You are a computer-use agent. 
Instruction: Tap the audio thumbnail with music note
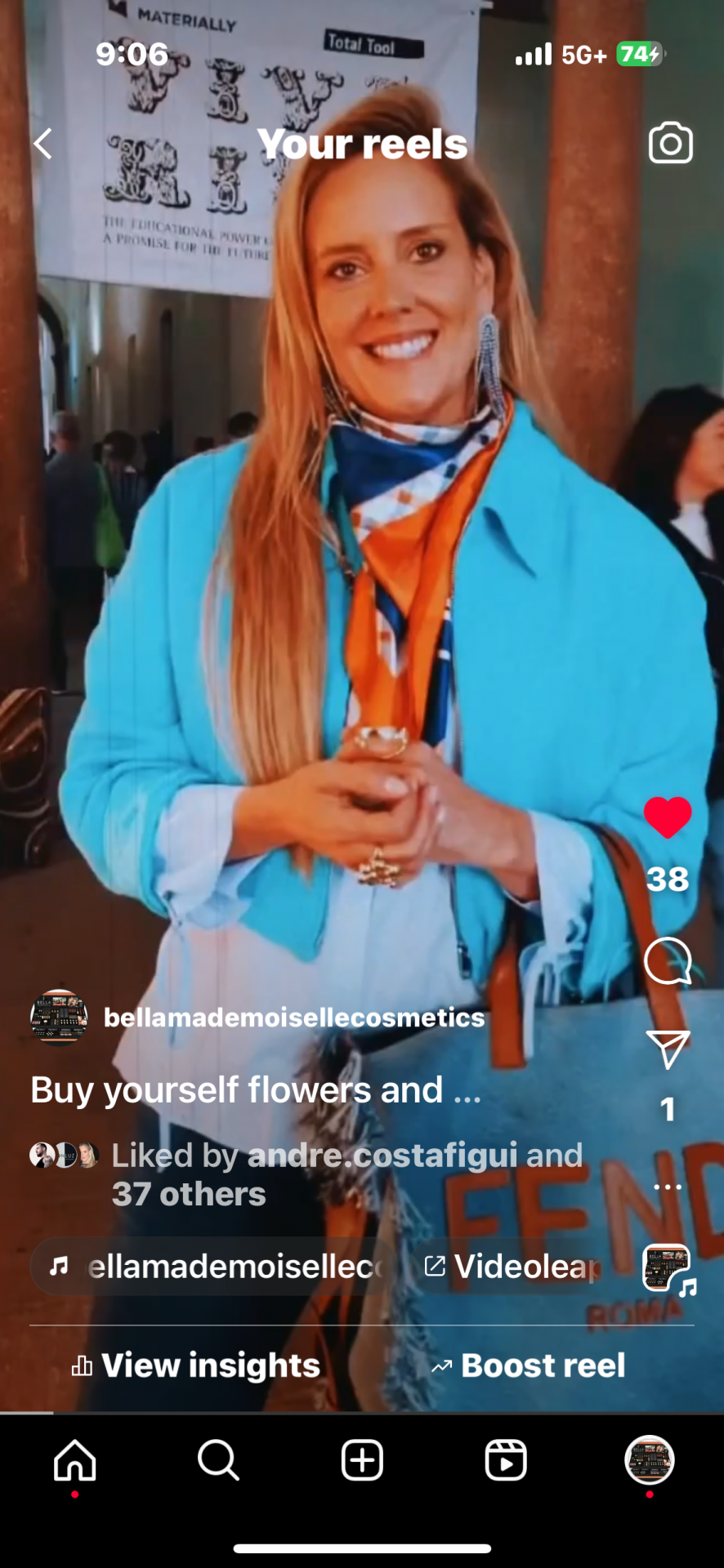pyautogui.click(x=668, y=1268)
